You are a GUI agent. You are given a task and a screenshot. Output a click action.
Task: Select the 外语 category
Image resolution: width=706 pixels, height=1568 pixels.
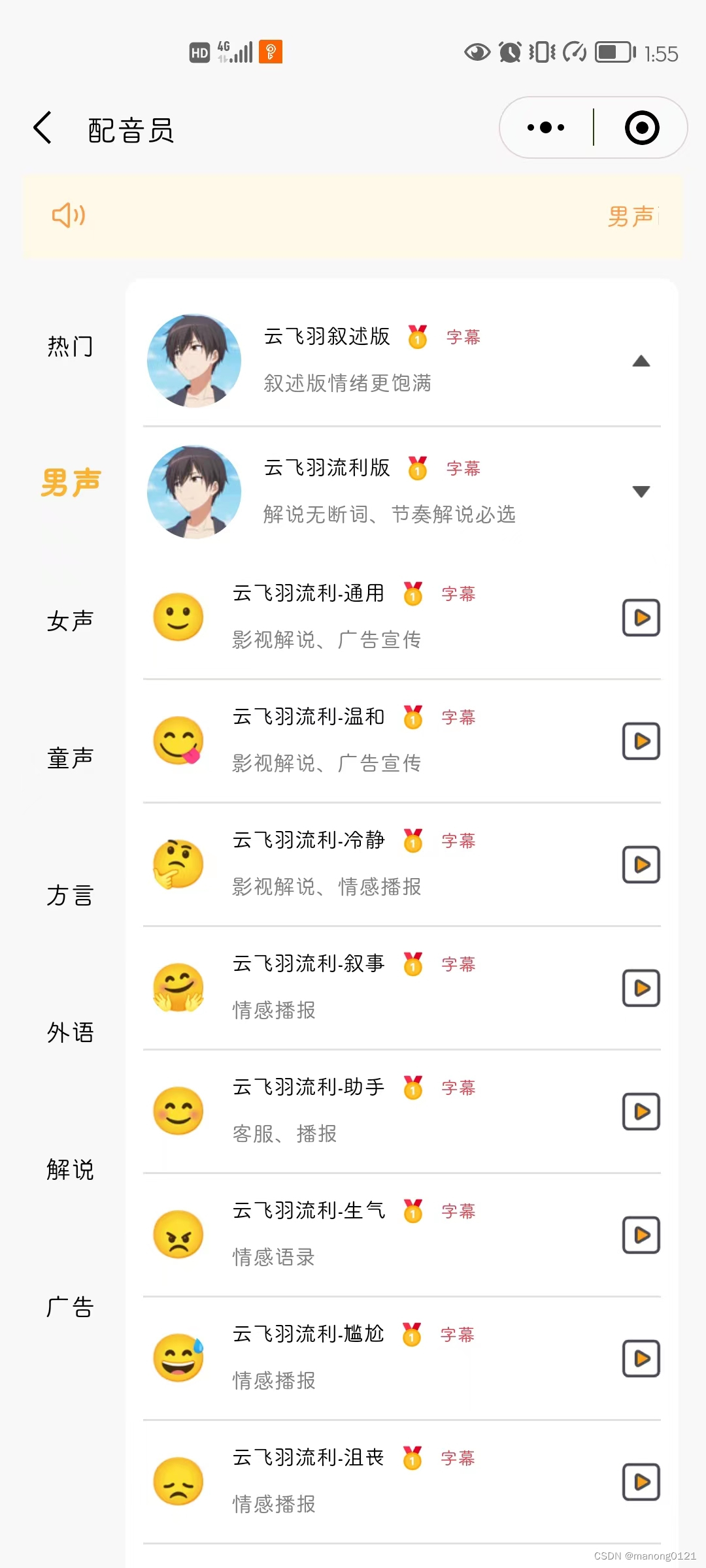click(70, 1032)
